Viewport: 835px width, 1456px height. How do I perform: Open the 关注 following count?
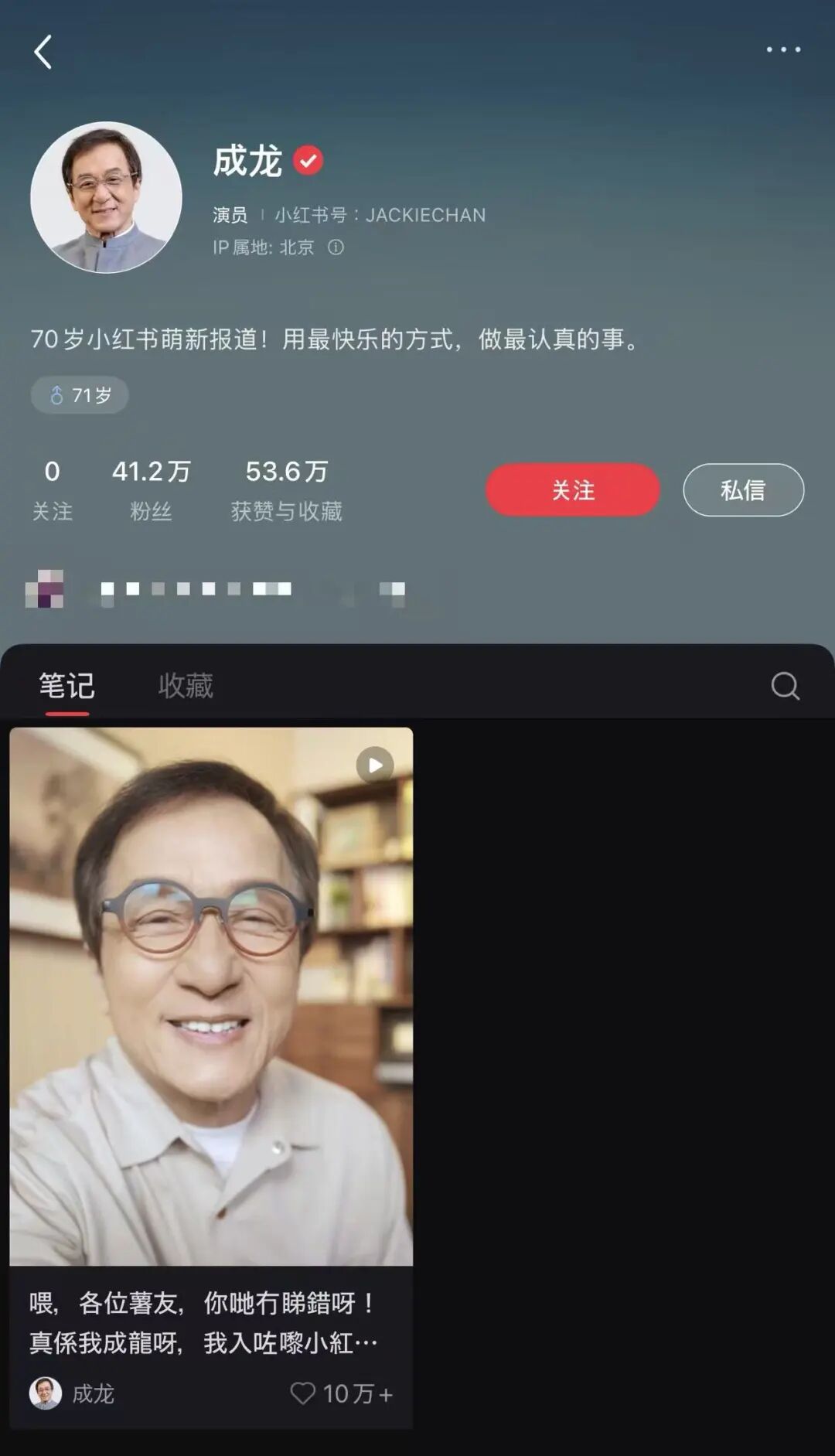[x=52, y=489]
